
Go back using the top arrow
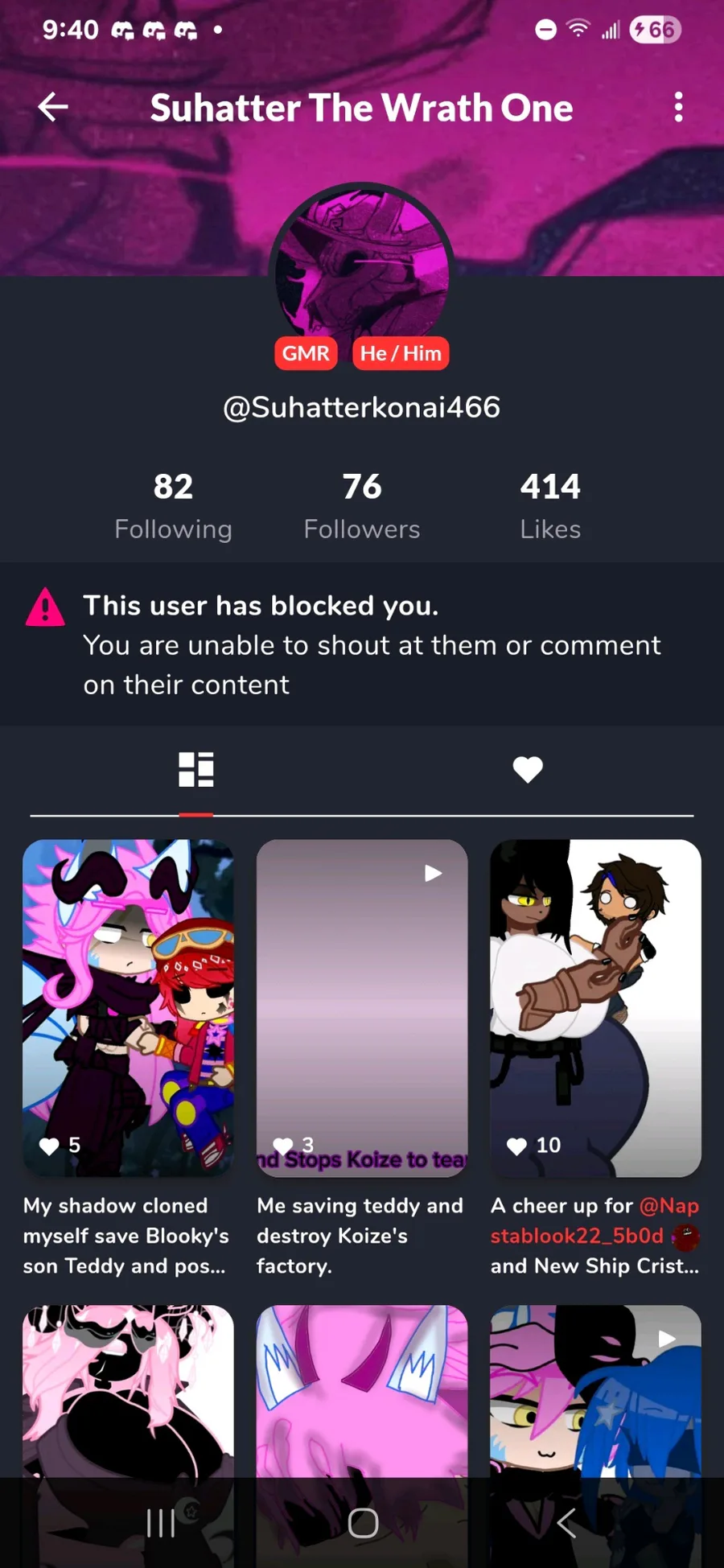click(53, 107)
